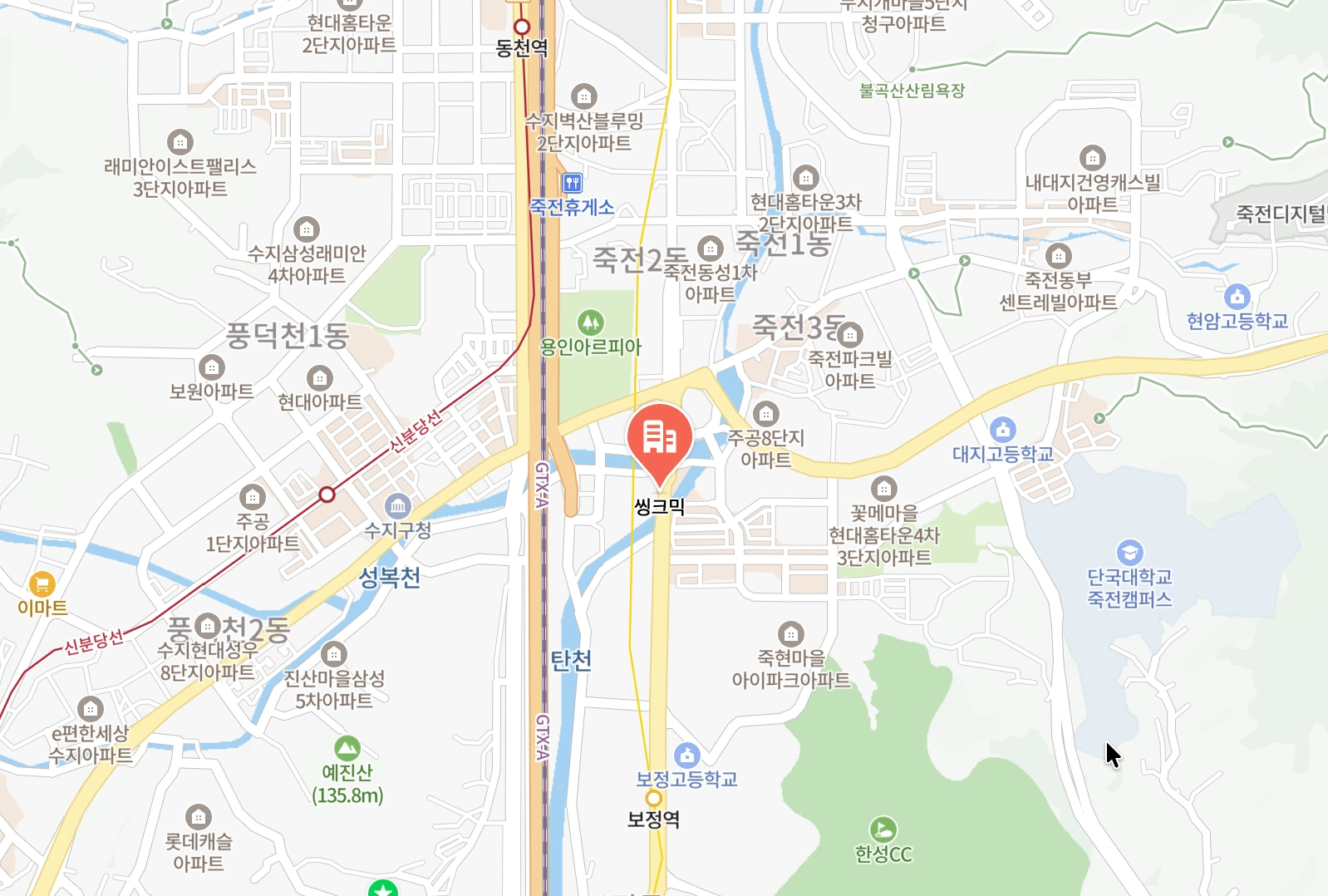Open the 현암고등학교 school marker
Viewport: 1328px width, 896px height.
tap(1237, 297)
